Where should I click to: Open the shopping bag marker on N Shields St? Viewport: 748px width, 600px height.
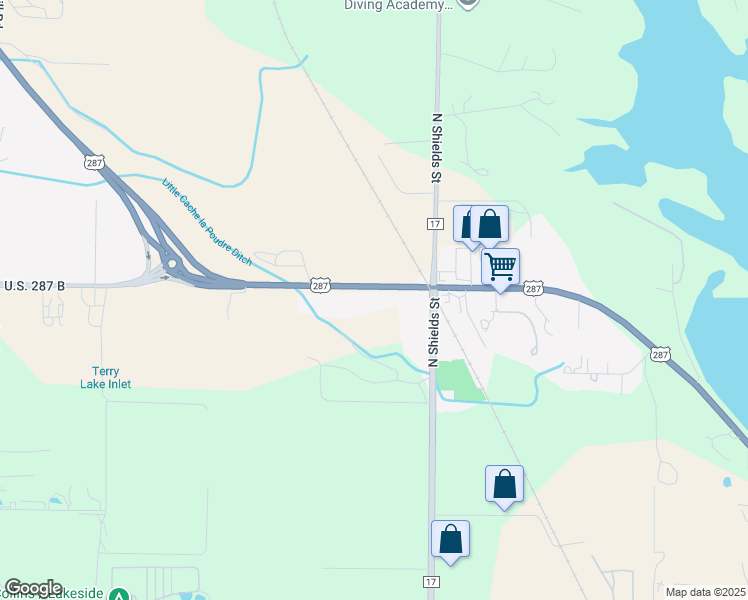pyautogui.click(x=450, y=540)
